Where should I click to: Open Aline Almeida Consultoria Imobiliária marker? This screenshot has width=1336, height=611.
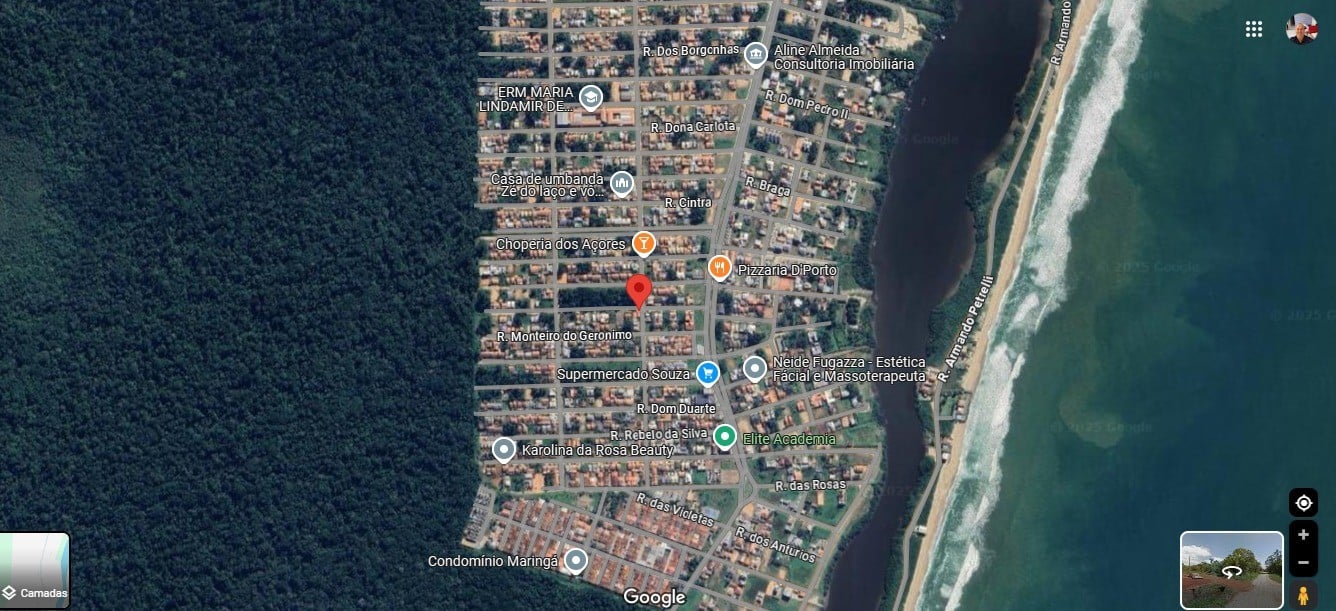pyautogui.click(x=755, y=54)
